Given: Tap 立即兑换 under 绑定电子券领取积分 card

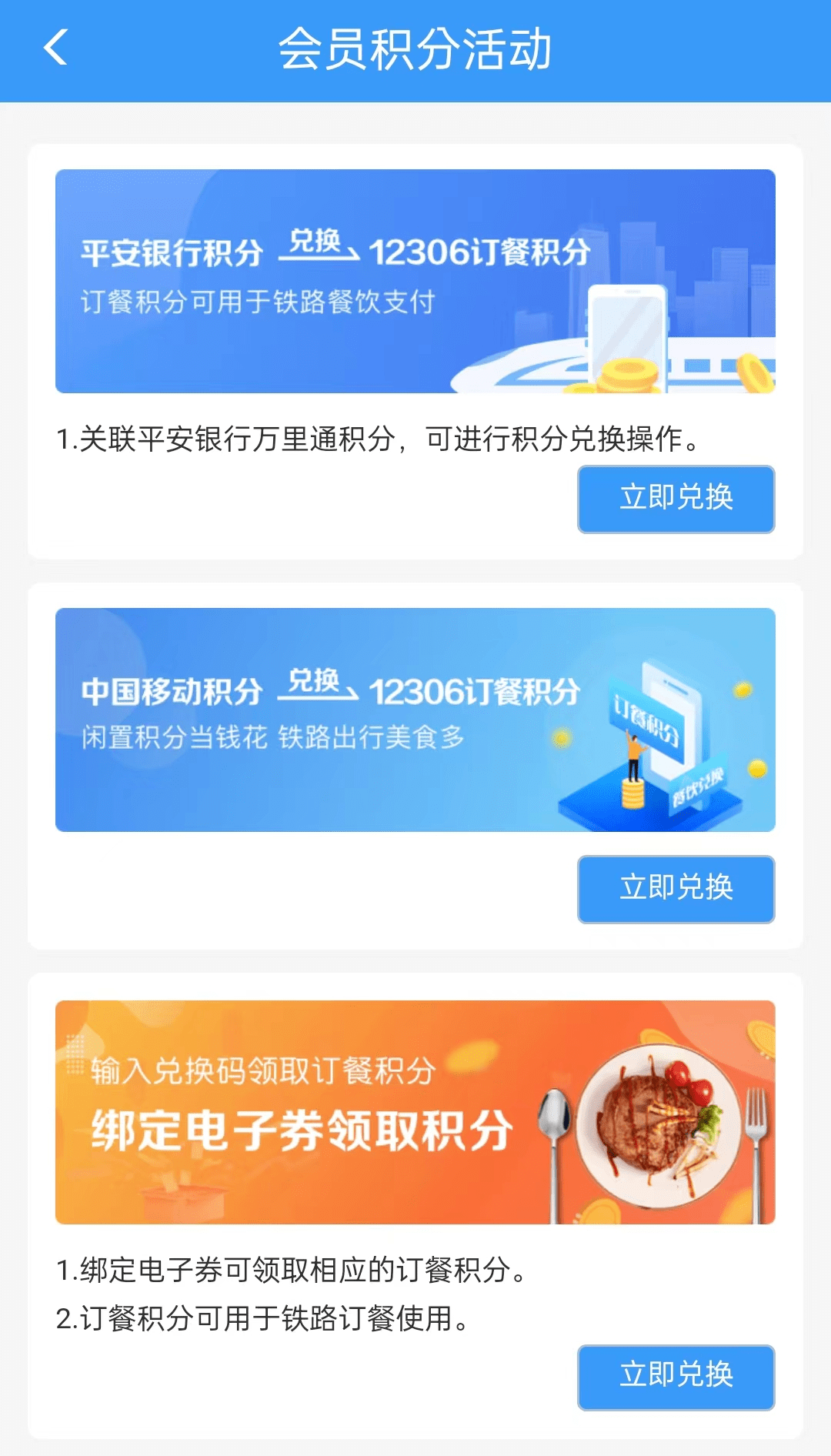Looking at the screenshot, I should [676, 1377].
